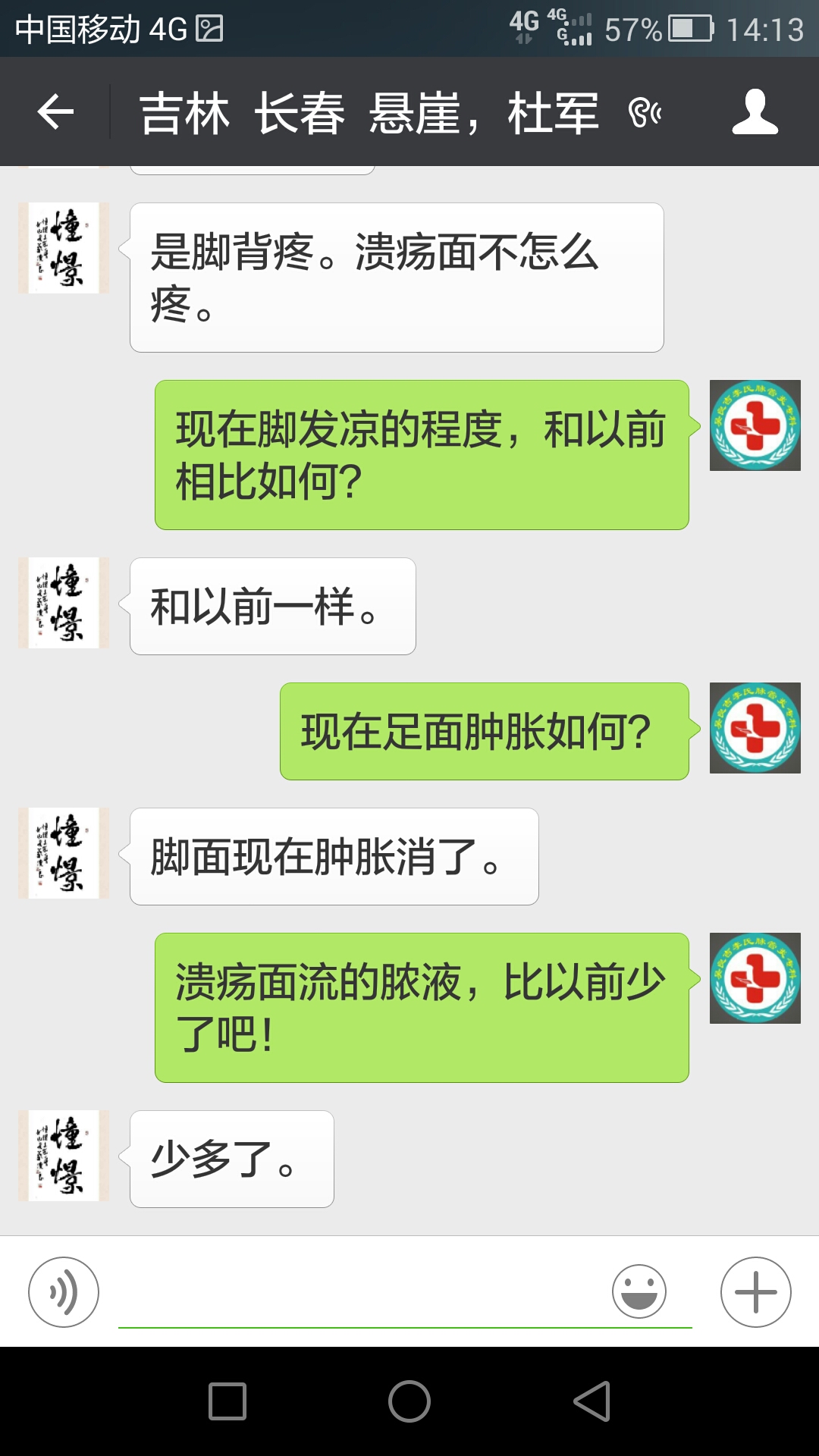Open recent apps from navigation bar
The height and width of the screenshot is (1456, 819).
(x=227, y=1401)
